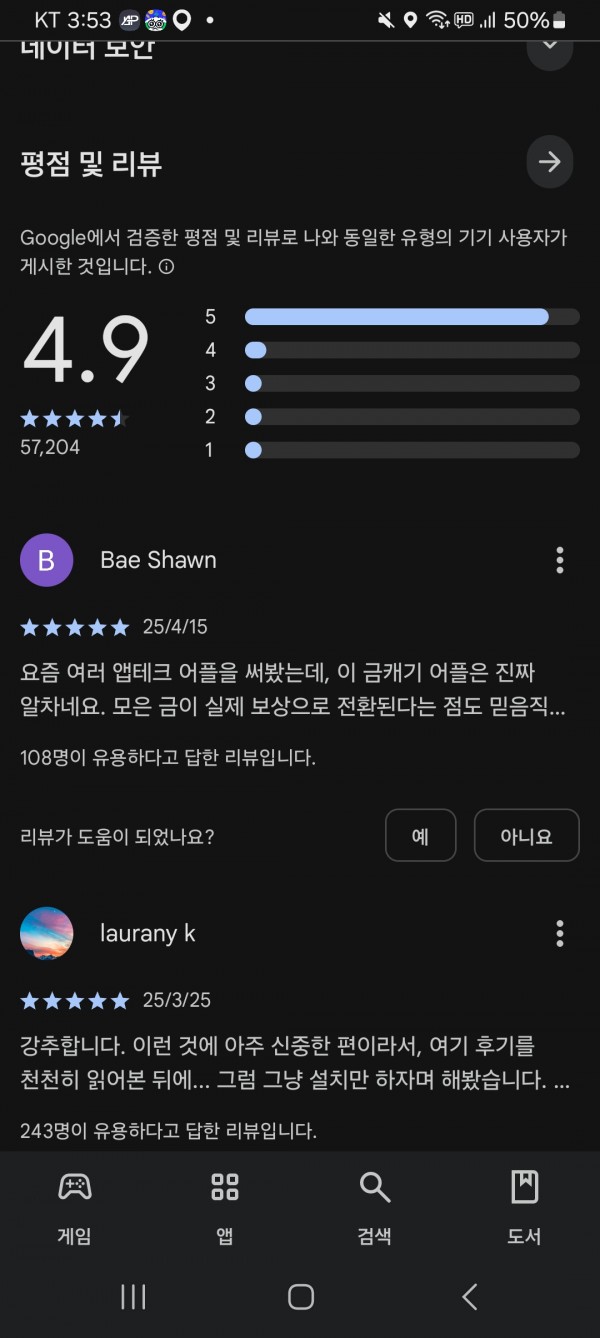Open the ratings and reviews arrow
Viewport: 600px width, 1338px height.
click(x=549, y=163)
